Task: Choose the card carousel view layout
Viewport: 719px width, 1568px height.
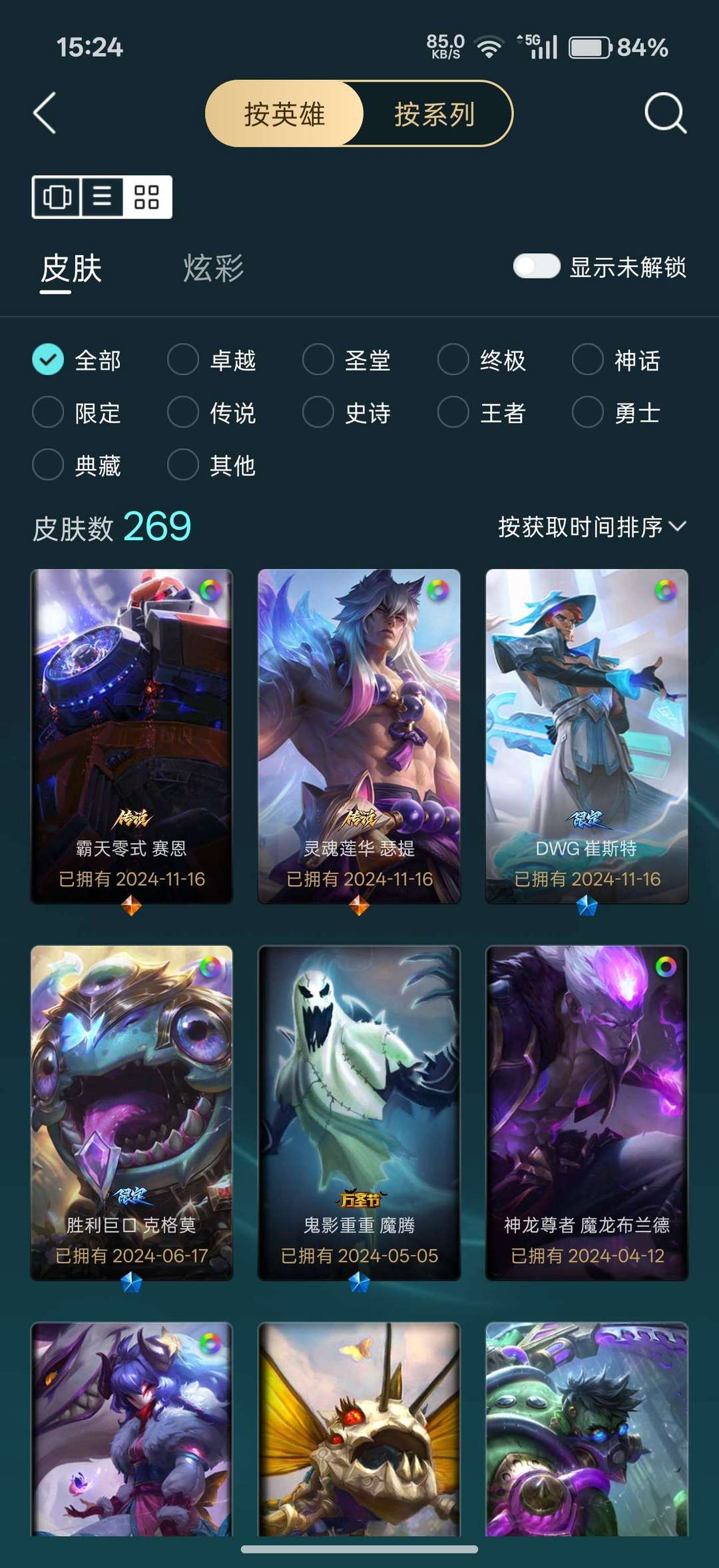Action: pos(57,197)
